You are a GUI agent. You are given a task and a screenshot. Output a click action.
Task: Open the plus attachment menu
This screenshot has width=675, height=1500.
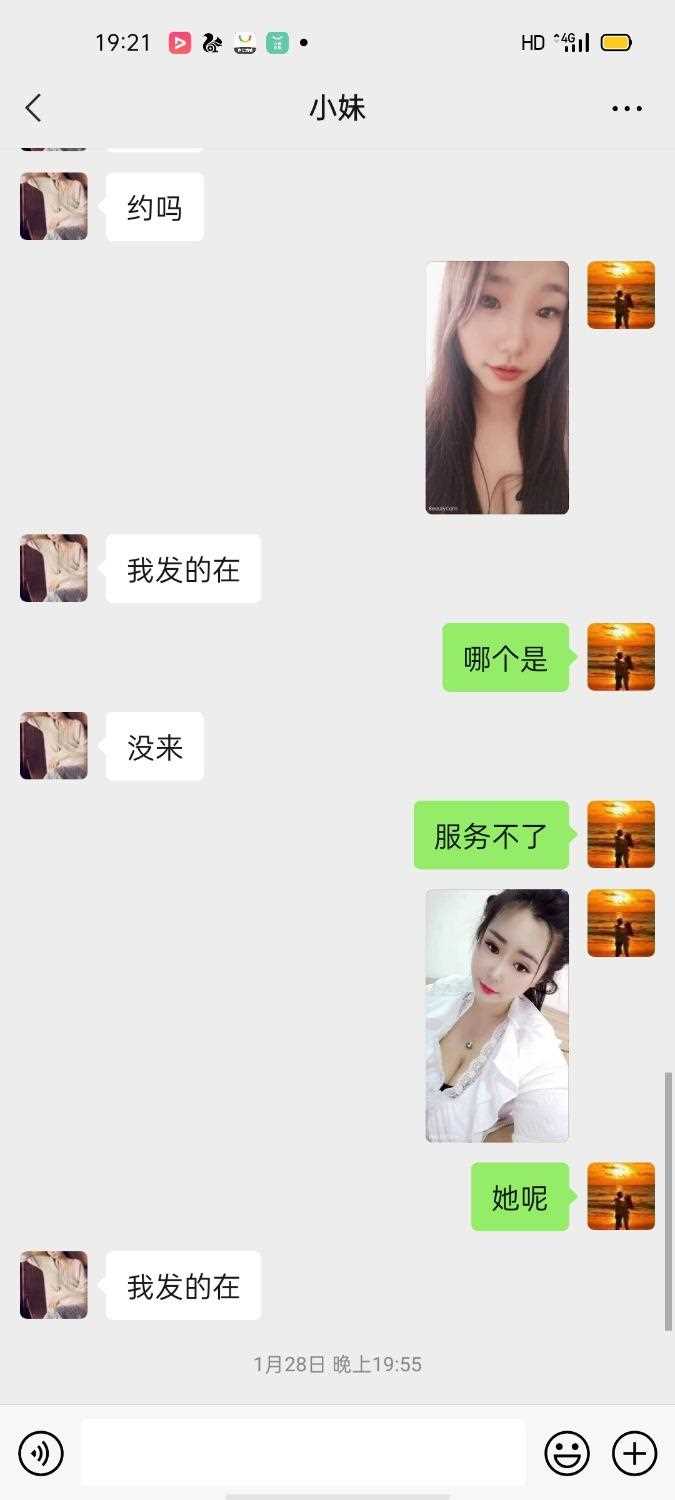click(634, 1453)
